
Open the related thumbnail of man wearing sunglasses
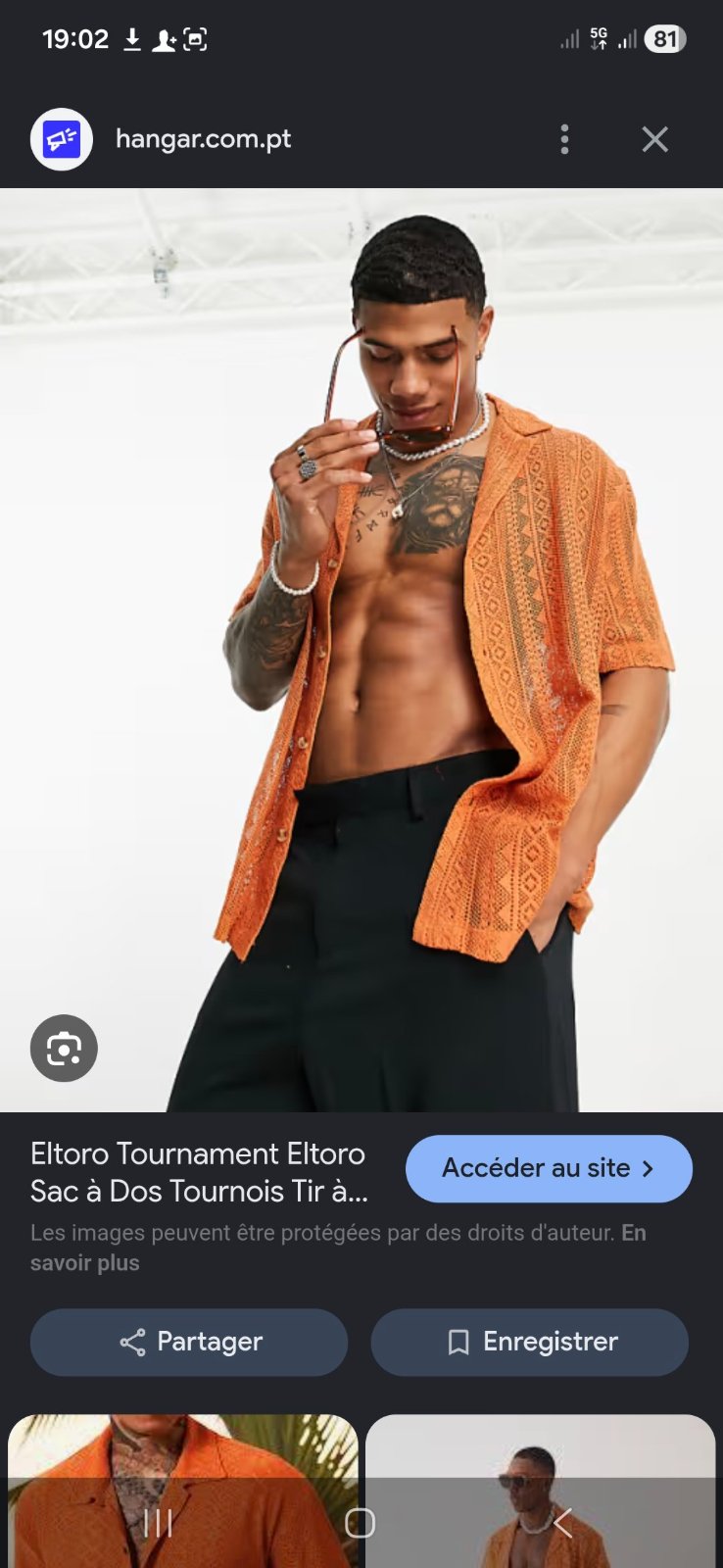540,1491
